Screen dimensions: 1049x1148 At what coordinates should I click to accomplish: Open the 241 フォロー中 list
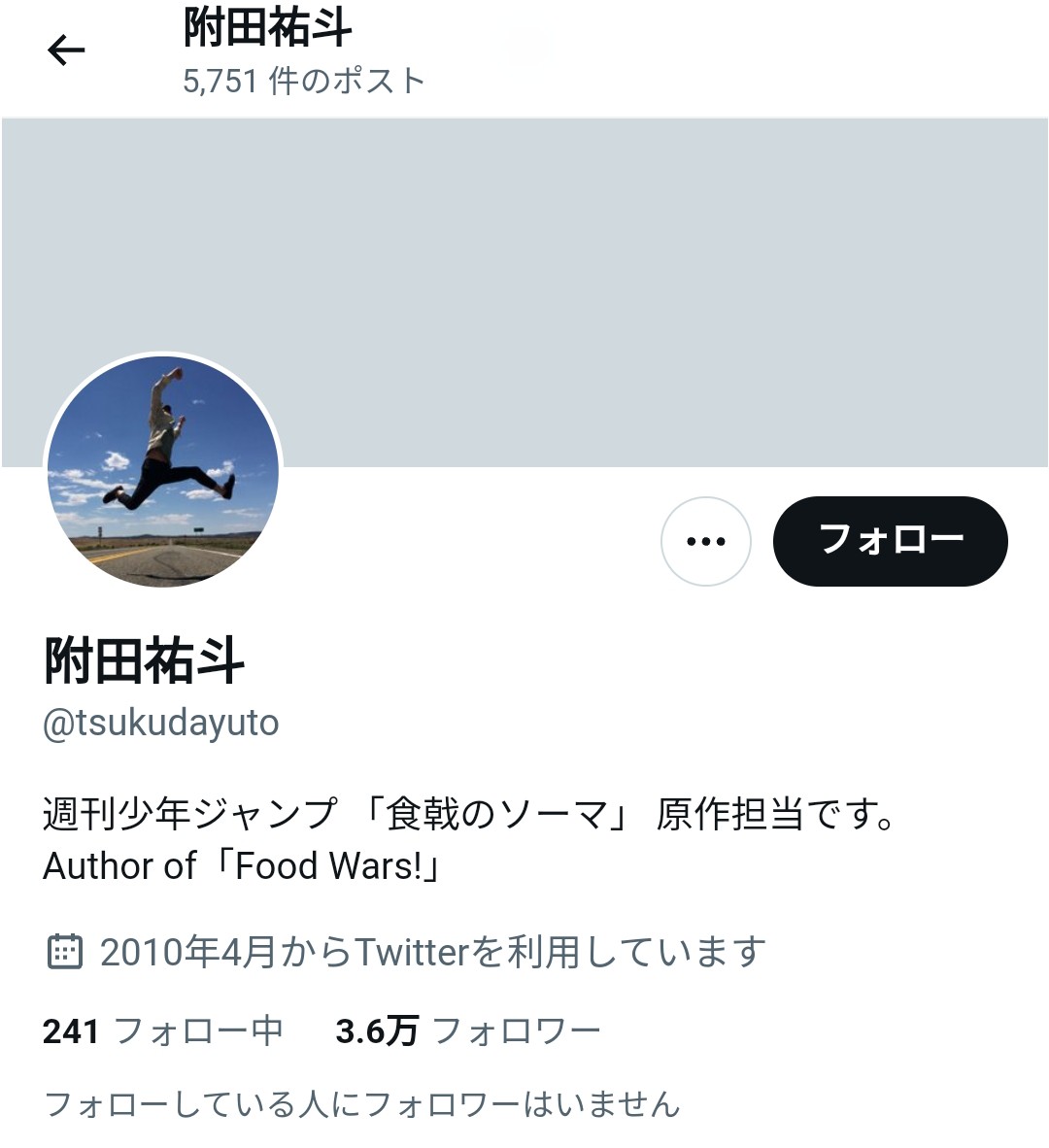click(162, 1030)
